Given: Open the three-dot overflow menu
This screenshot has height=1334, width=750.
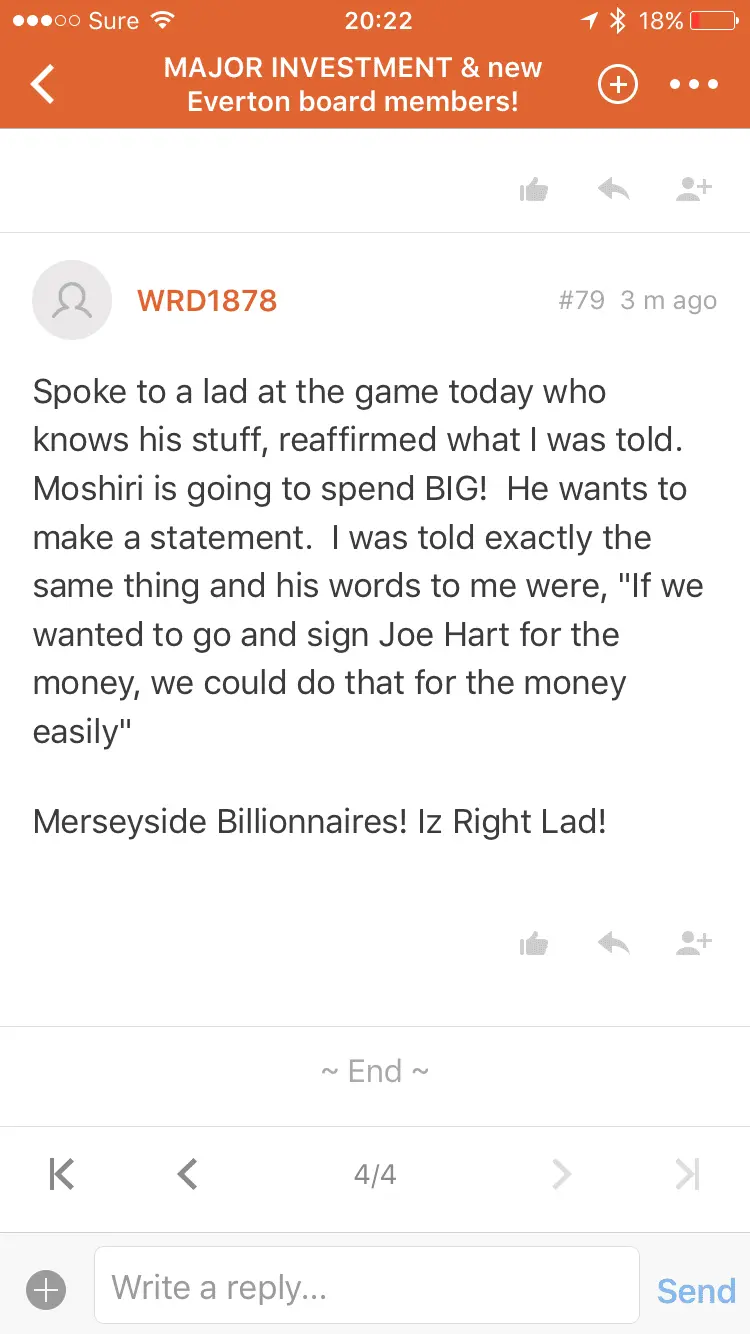Looking at the screenshot, I should (x=694, y=85).
